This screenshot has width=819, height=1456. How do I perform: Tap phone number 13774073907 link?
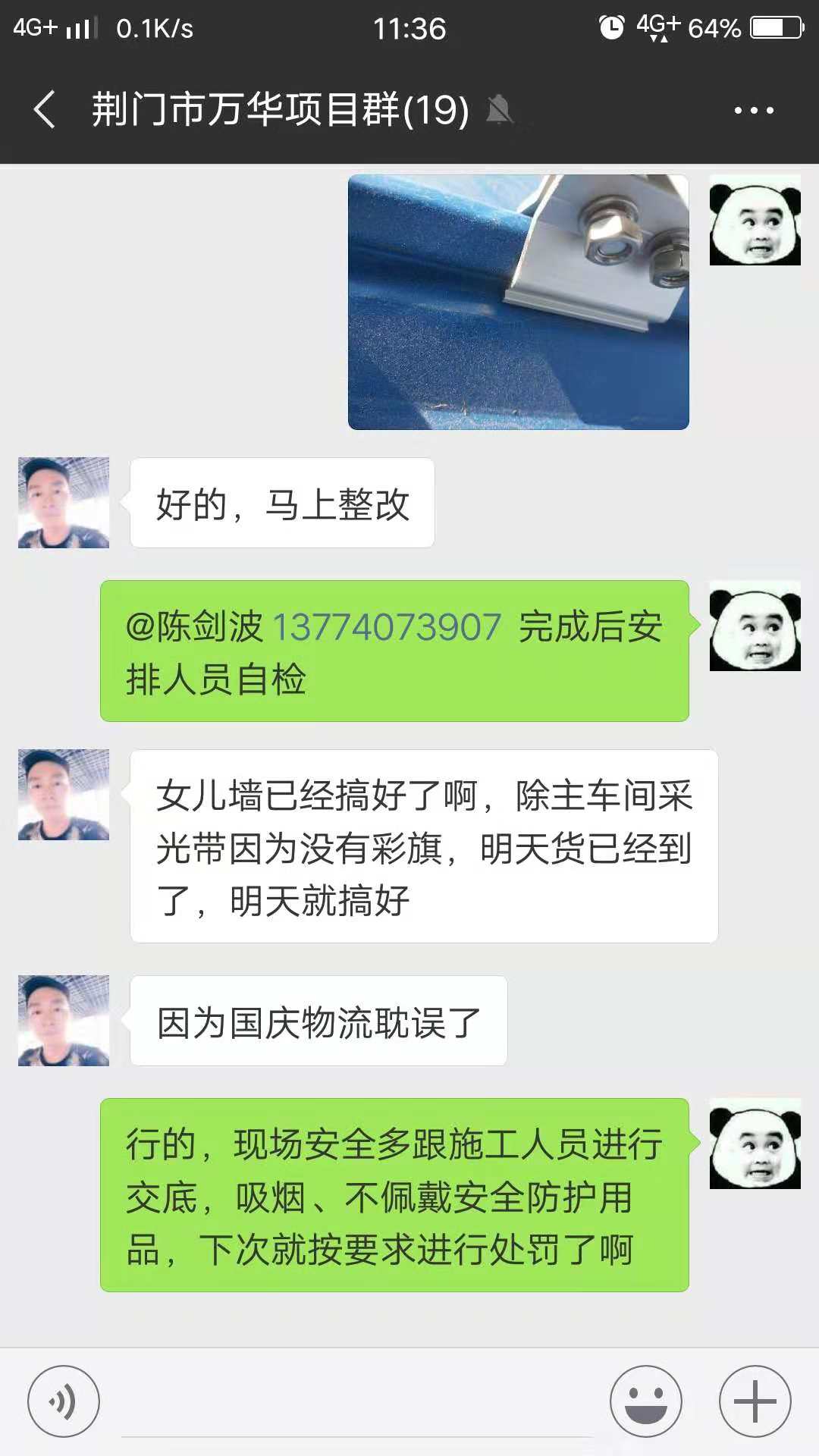(x=386, y=627)
